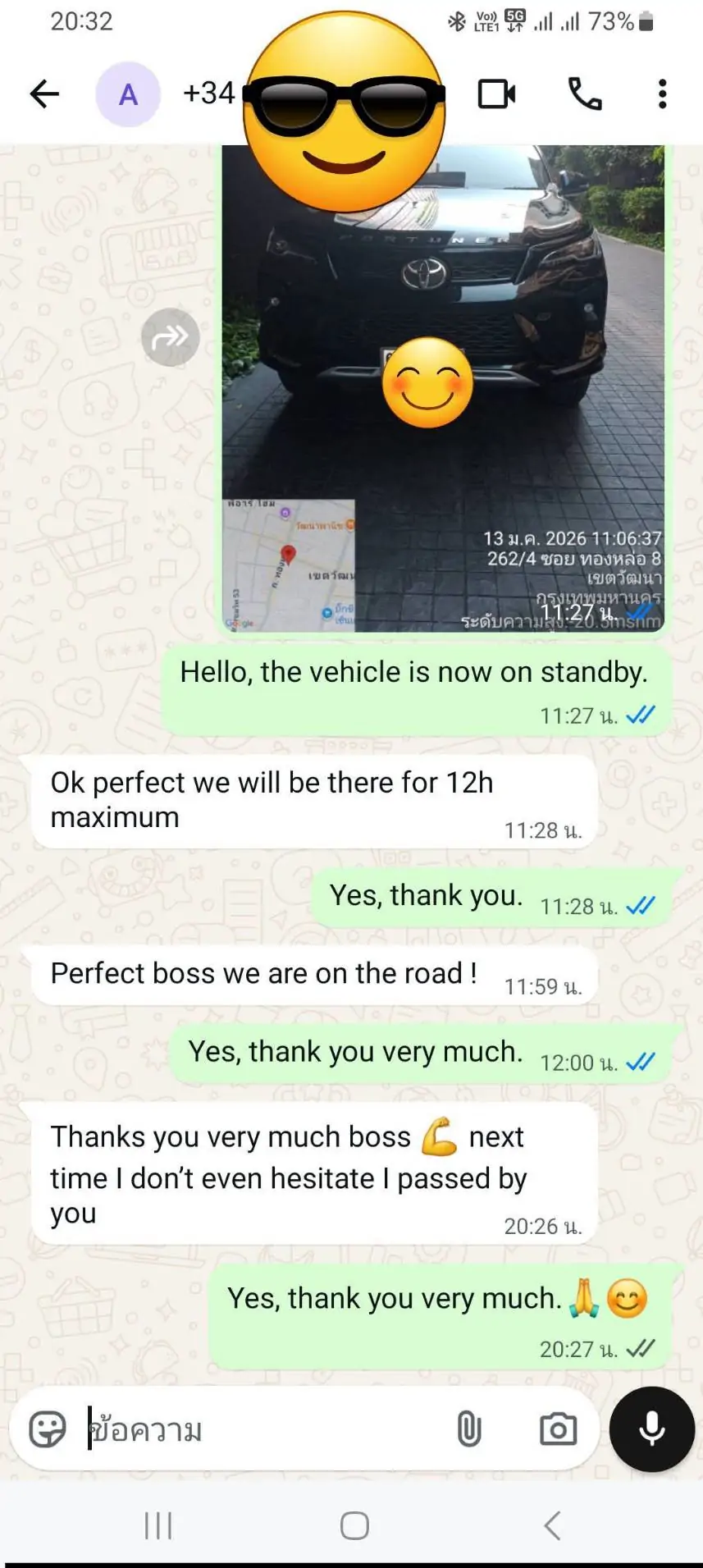This screenshot has height=1568, width=703.
Task: Open recent apps from navigation bar
Action: 157,1526
